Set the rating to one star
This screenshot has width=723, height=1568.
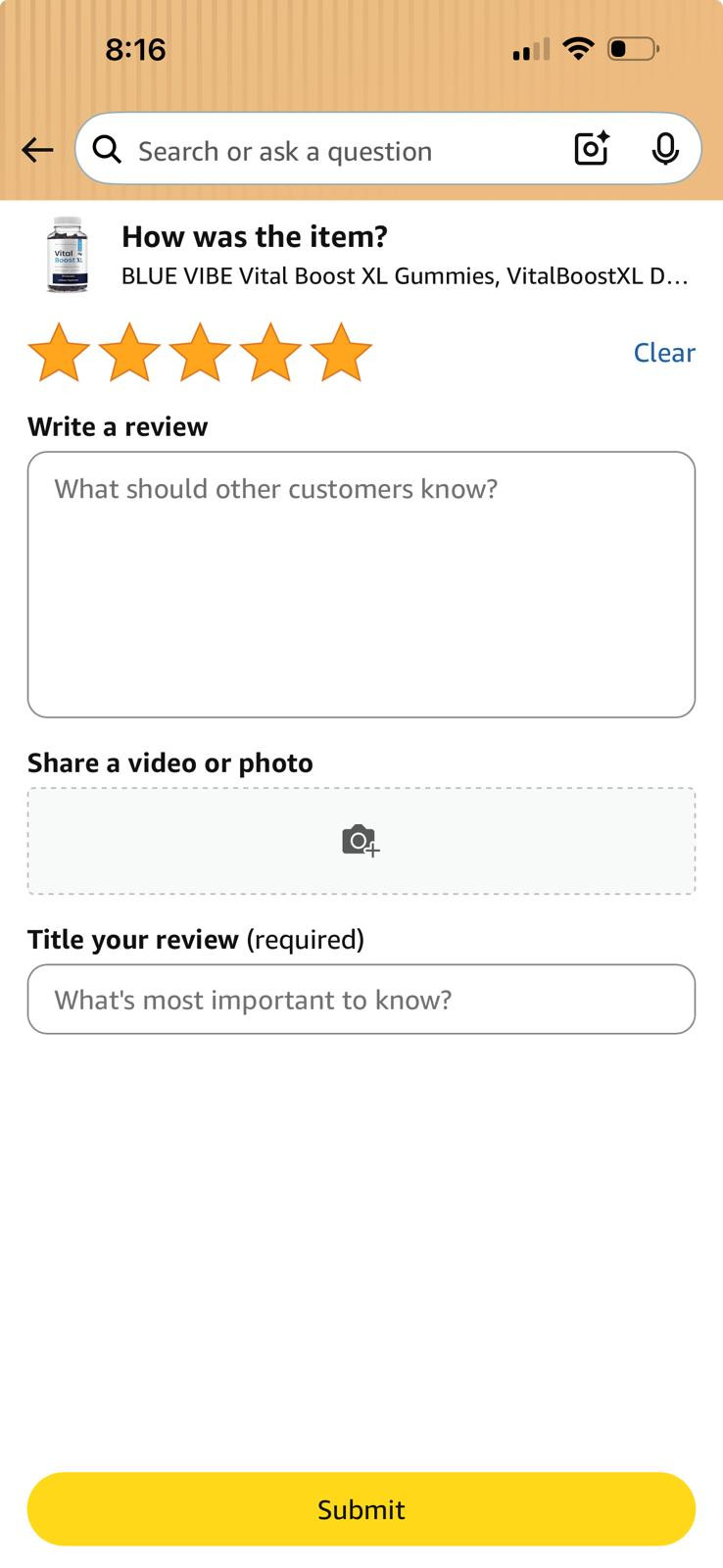[59, 353]
